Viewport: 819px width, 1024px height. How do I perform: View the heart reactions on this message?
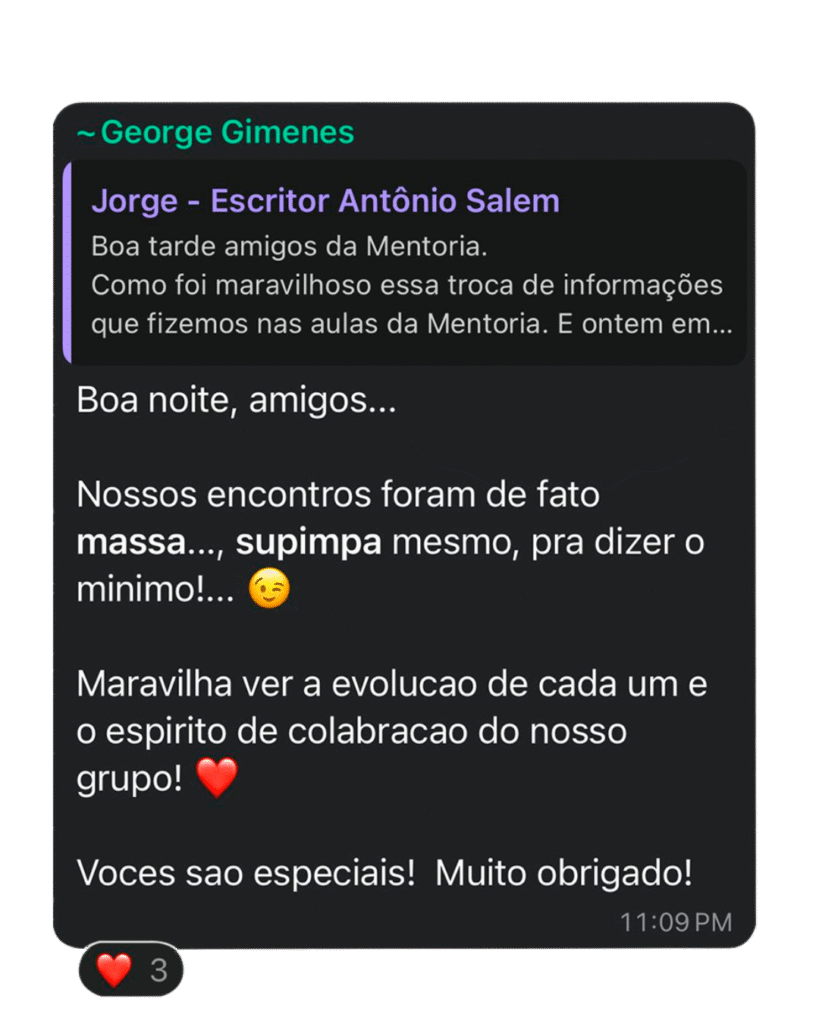point(131,969)
